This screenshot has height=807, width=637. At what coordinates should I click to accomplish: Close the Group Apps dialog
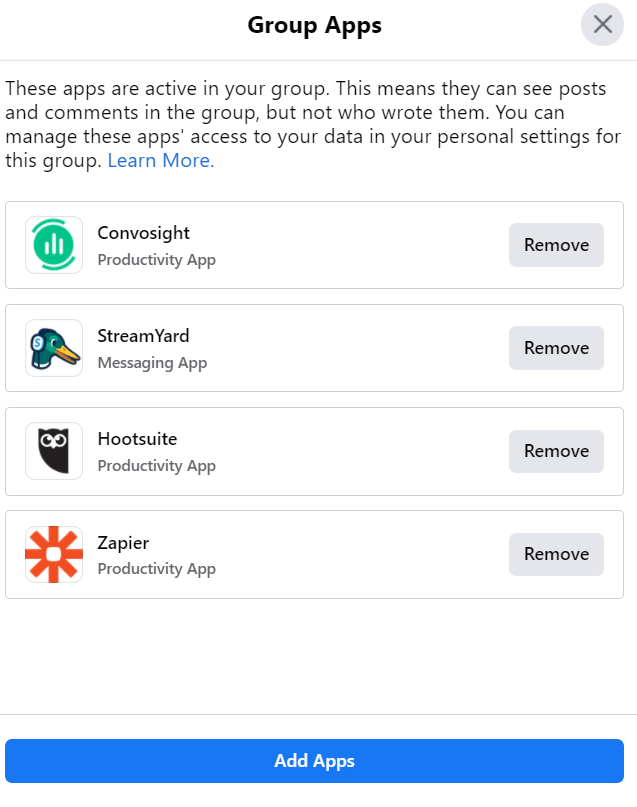pos(602,25)
